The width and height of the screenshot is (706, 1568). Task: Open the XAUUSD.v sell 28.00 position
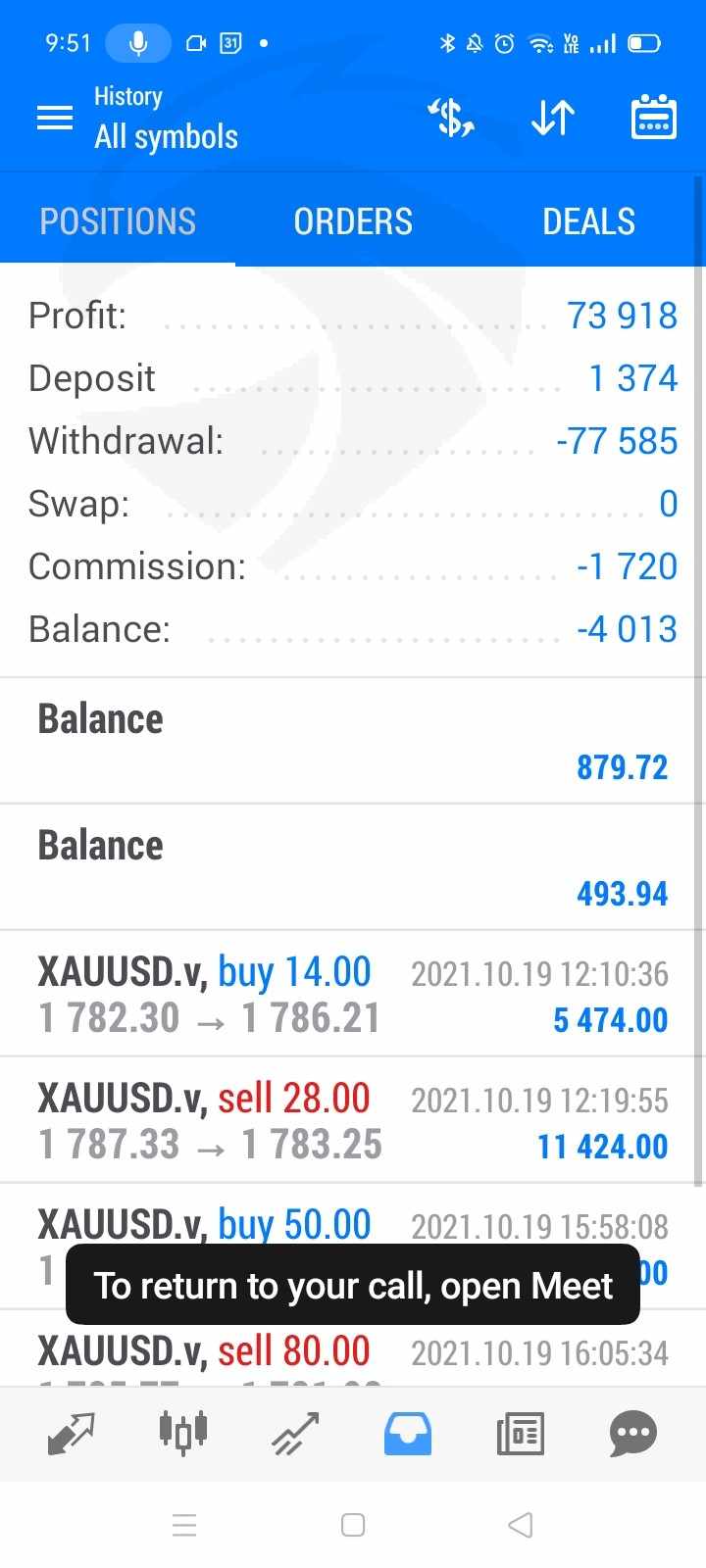pyautogui.click(x=353, y=1121)
